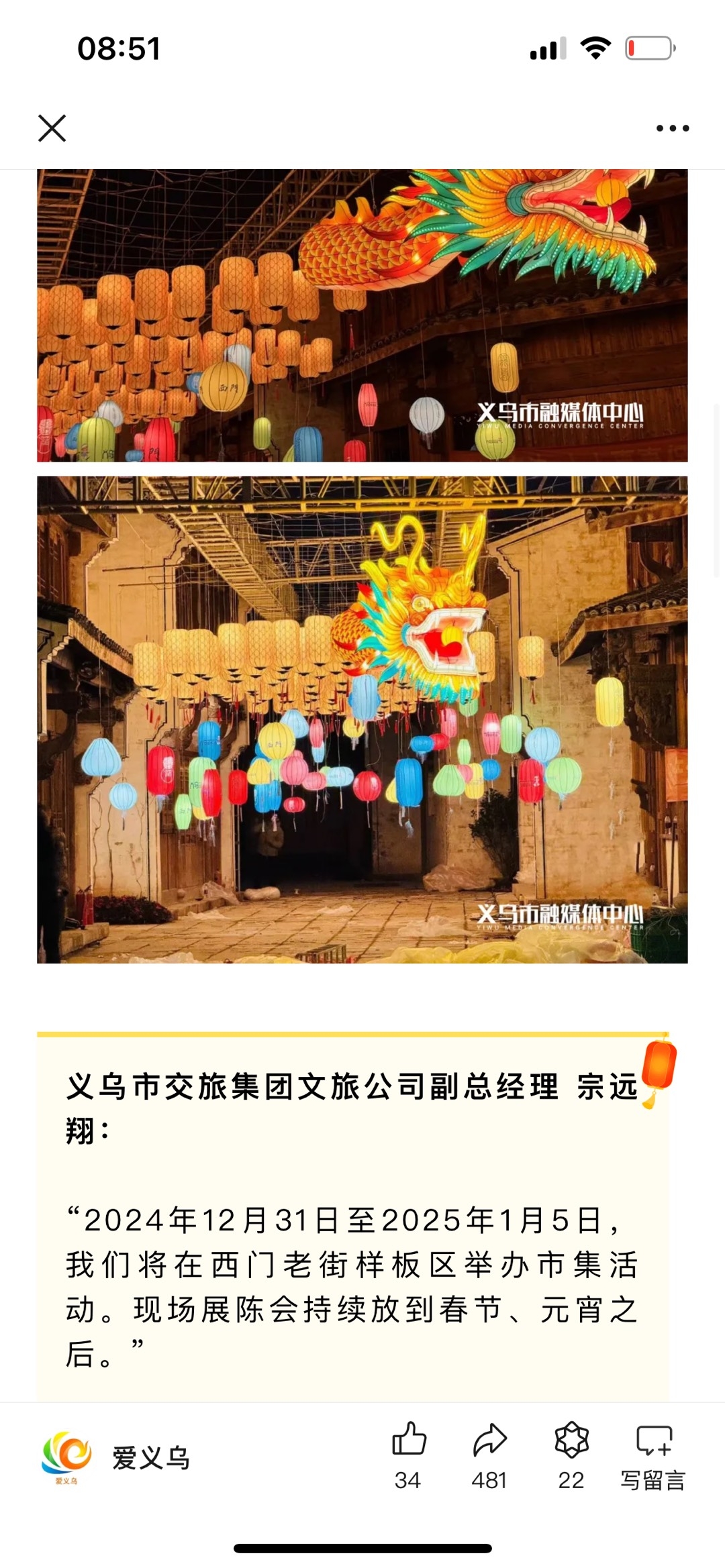Open the 爱义乌 account profile

coord(115,1457)
